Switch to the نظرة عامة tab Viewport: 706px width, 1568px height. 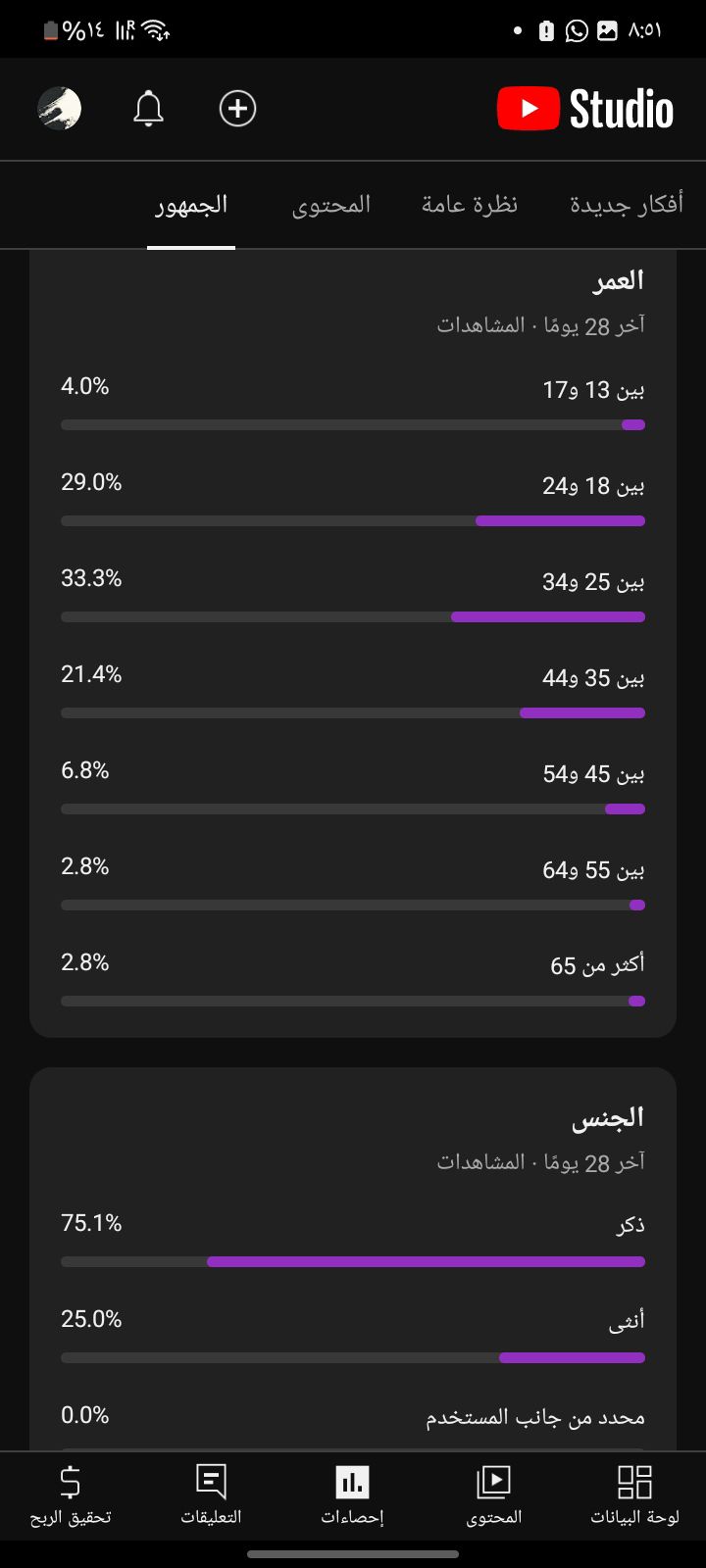[469, 204]
